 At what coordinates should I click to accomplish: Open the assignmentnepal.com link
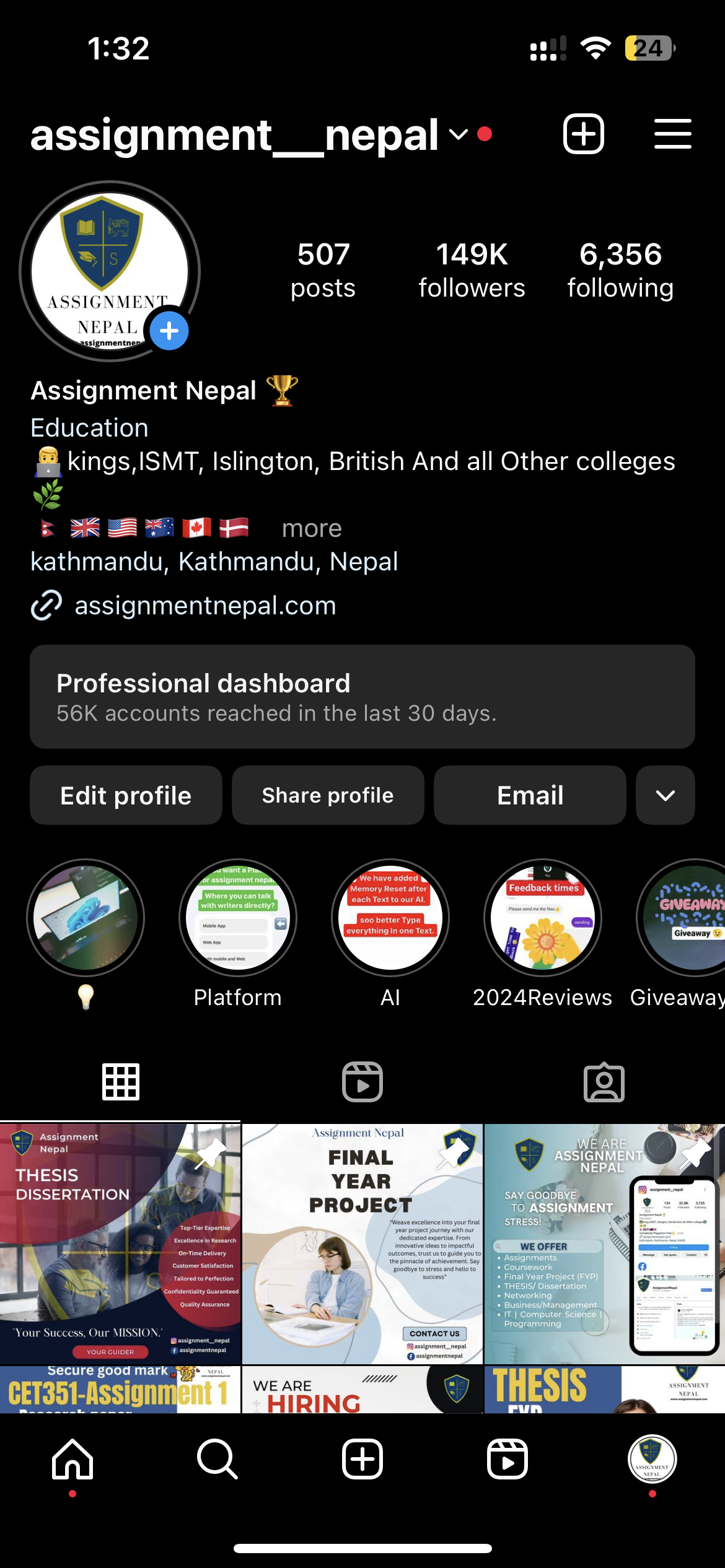pos(205,605)
